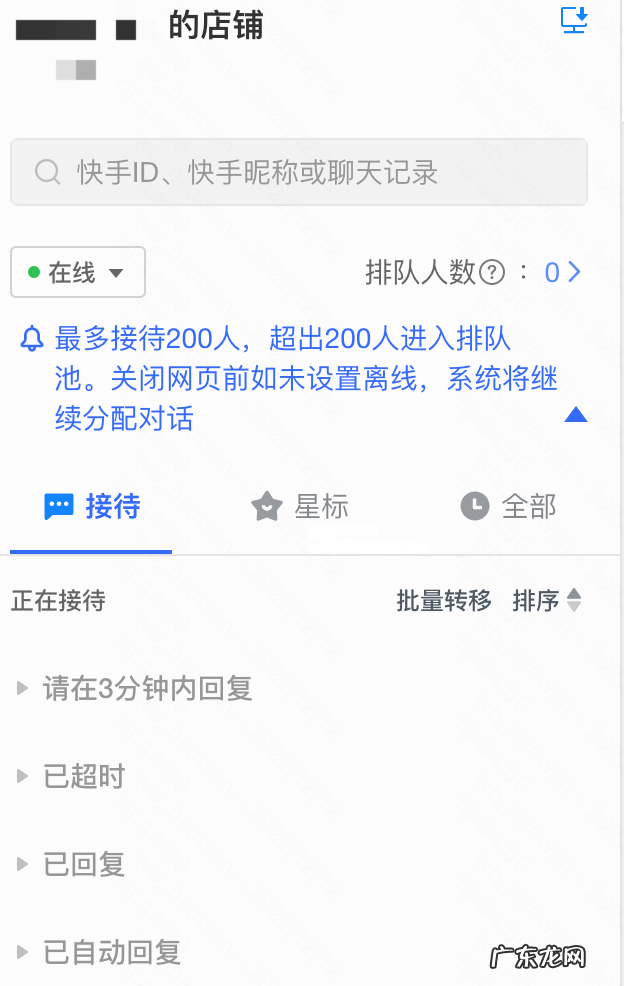Tap 批量转移 to batch transfer
The height and width of the screenshot is (986, 624).
point(444,601)
